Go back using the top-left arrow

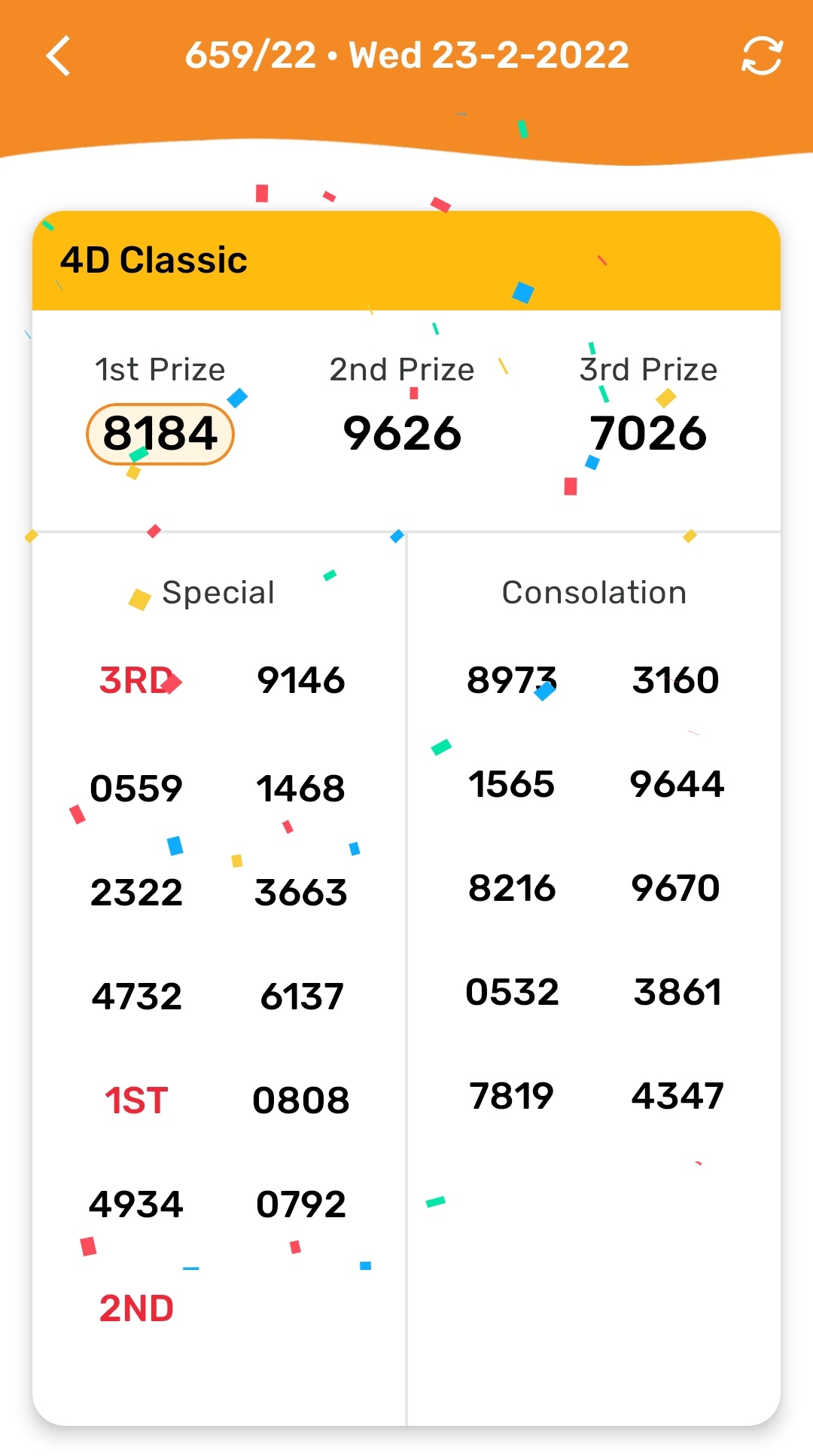pyautogui.click(x=59, y=56)
